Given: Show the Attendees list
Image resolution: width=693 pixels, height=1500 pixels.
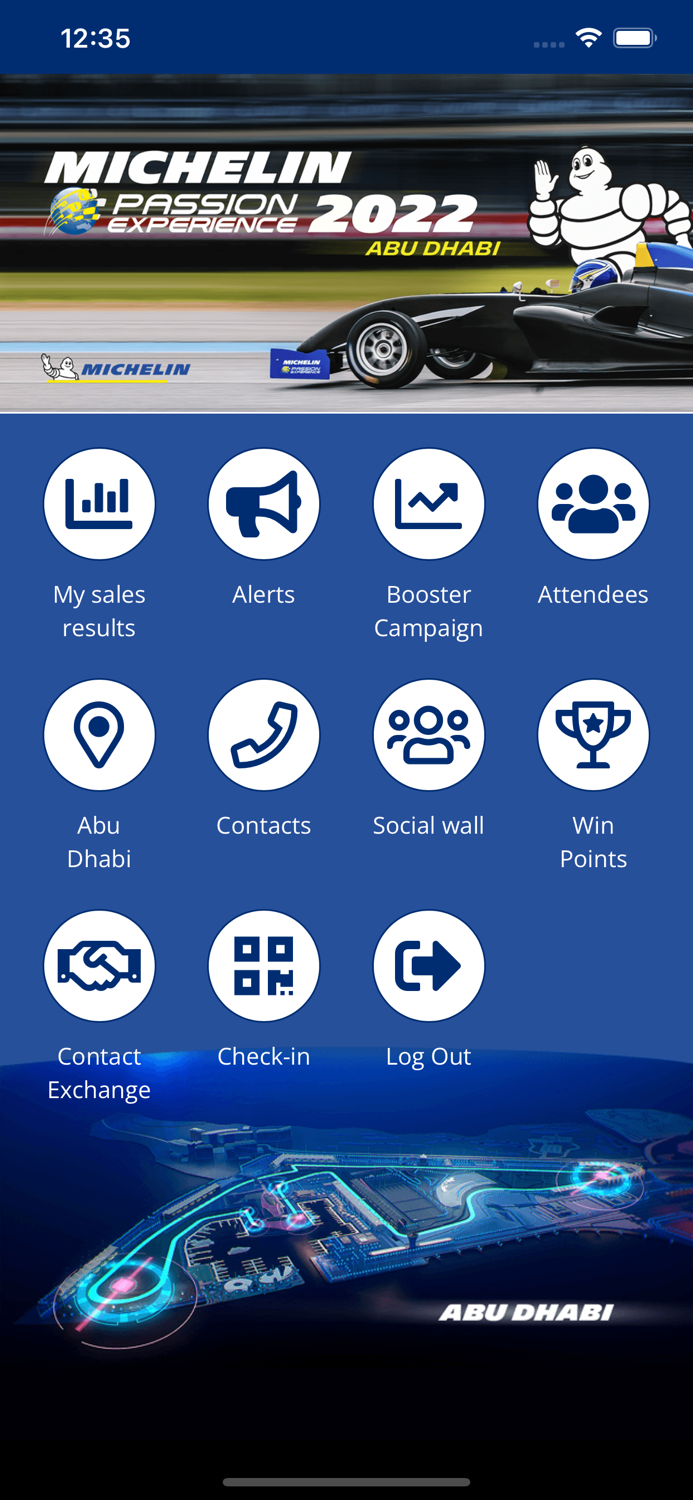Looking at the screenshot, I should (x=593, y=504).
